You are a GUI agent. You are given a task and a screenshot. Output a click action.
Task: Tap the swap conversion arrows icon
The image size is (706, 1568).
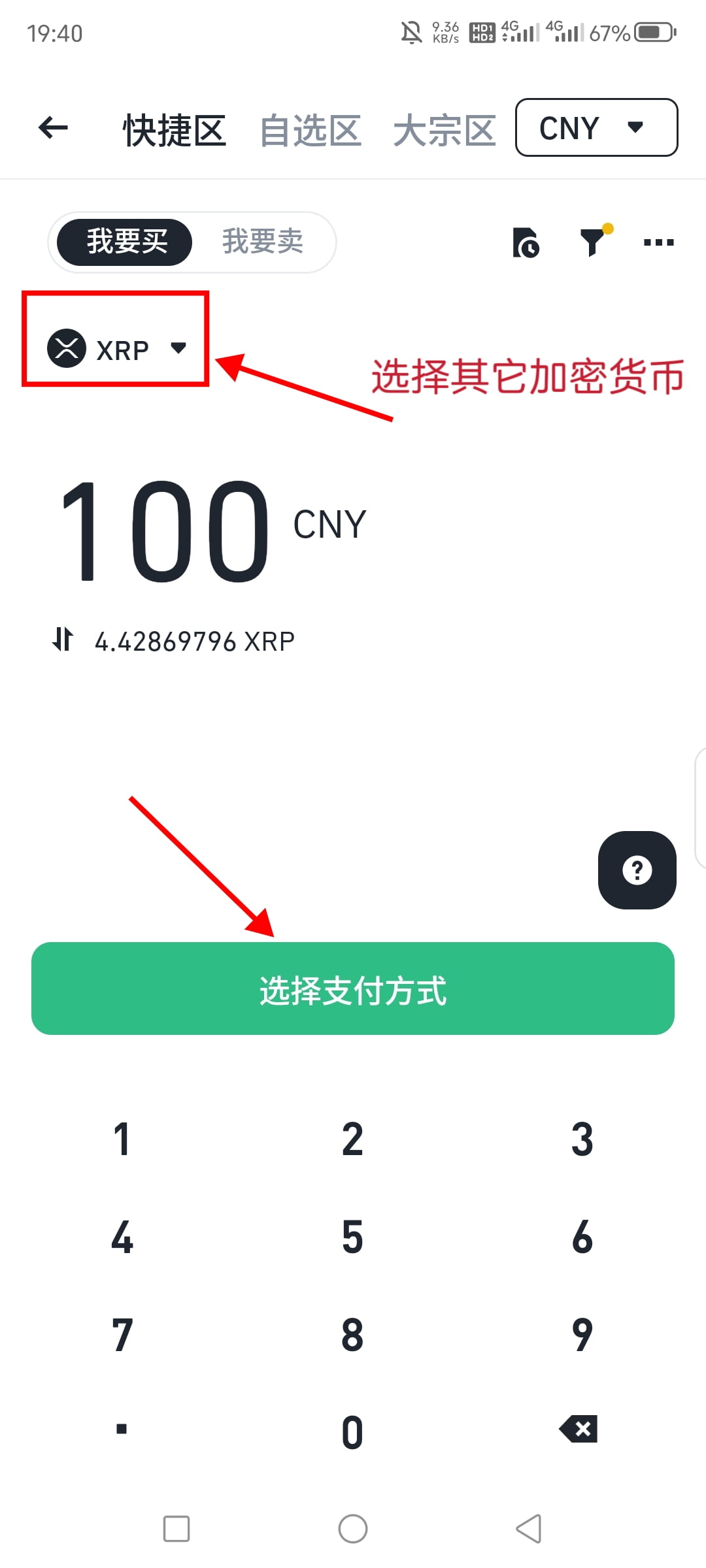63,640
